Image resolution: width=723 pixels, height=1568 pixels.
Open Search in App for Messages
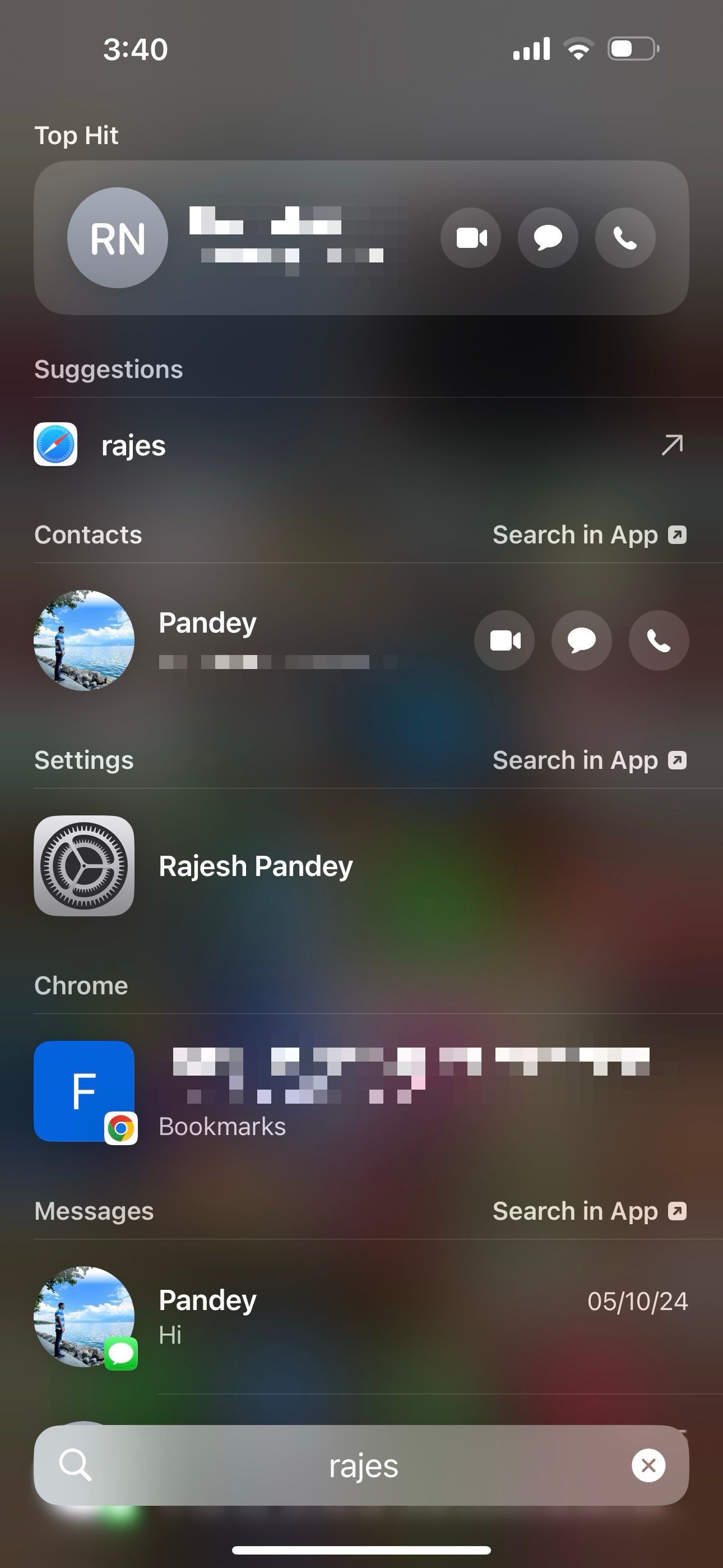[588, 1211]
